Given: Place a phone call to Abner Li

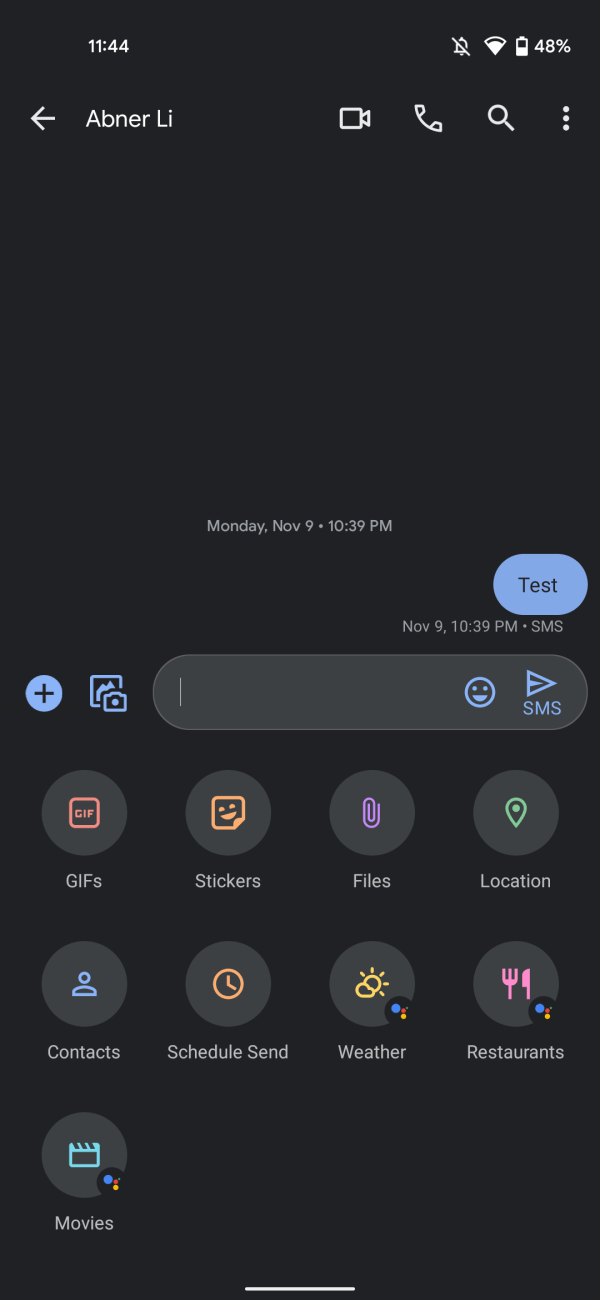Looking at the screenshot, I should 428,119.
